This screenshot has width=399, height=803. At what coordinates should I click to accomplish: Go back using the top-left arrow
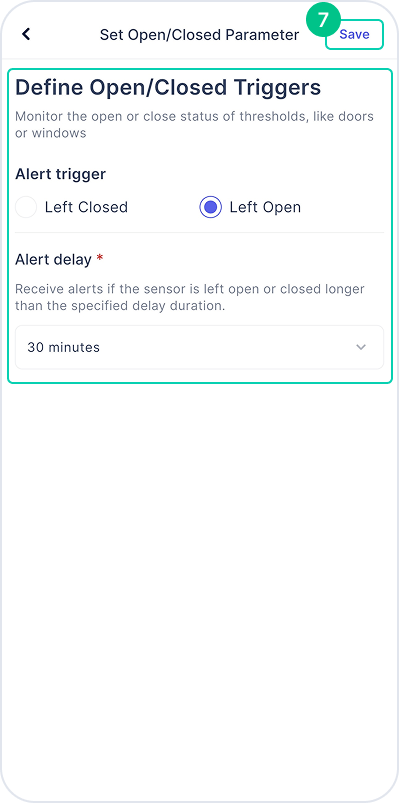(26, 34)
